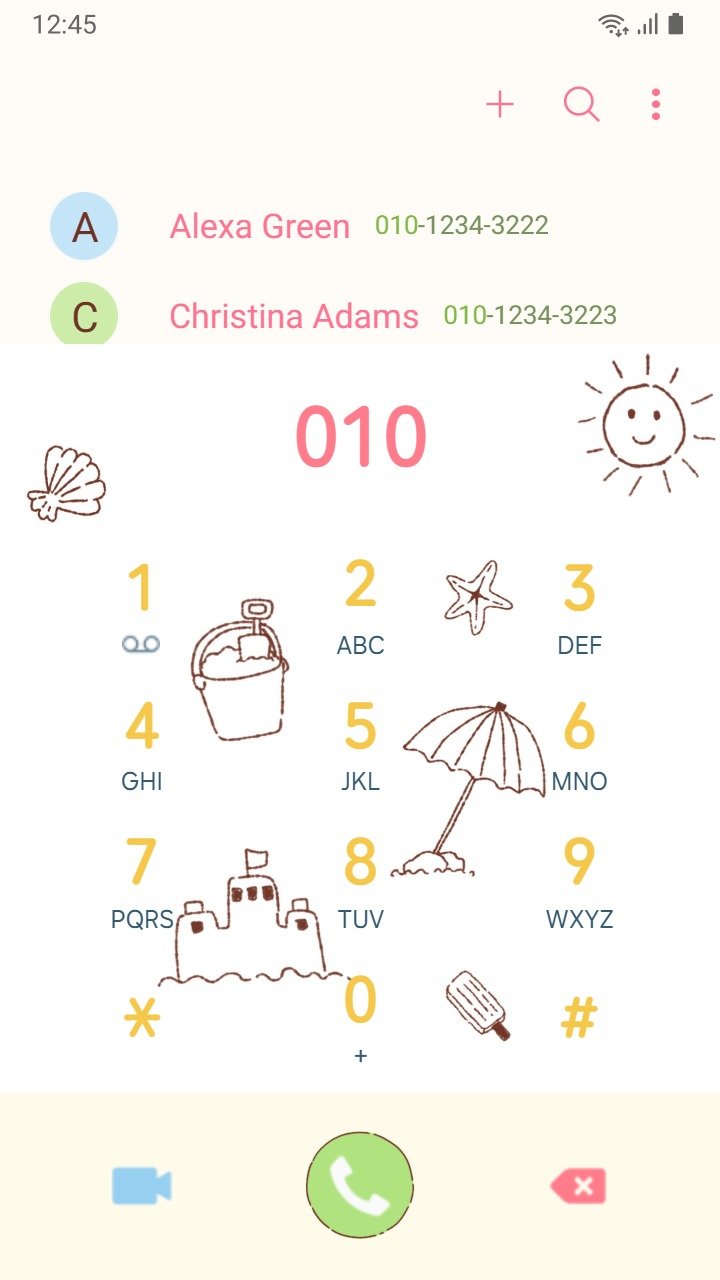
Task: Dial digit 1 on the keypad
Action: [x=141, y=605]
